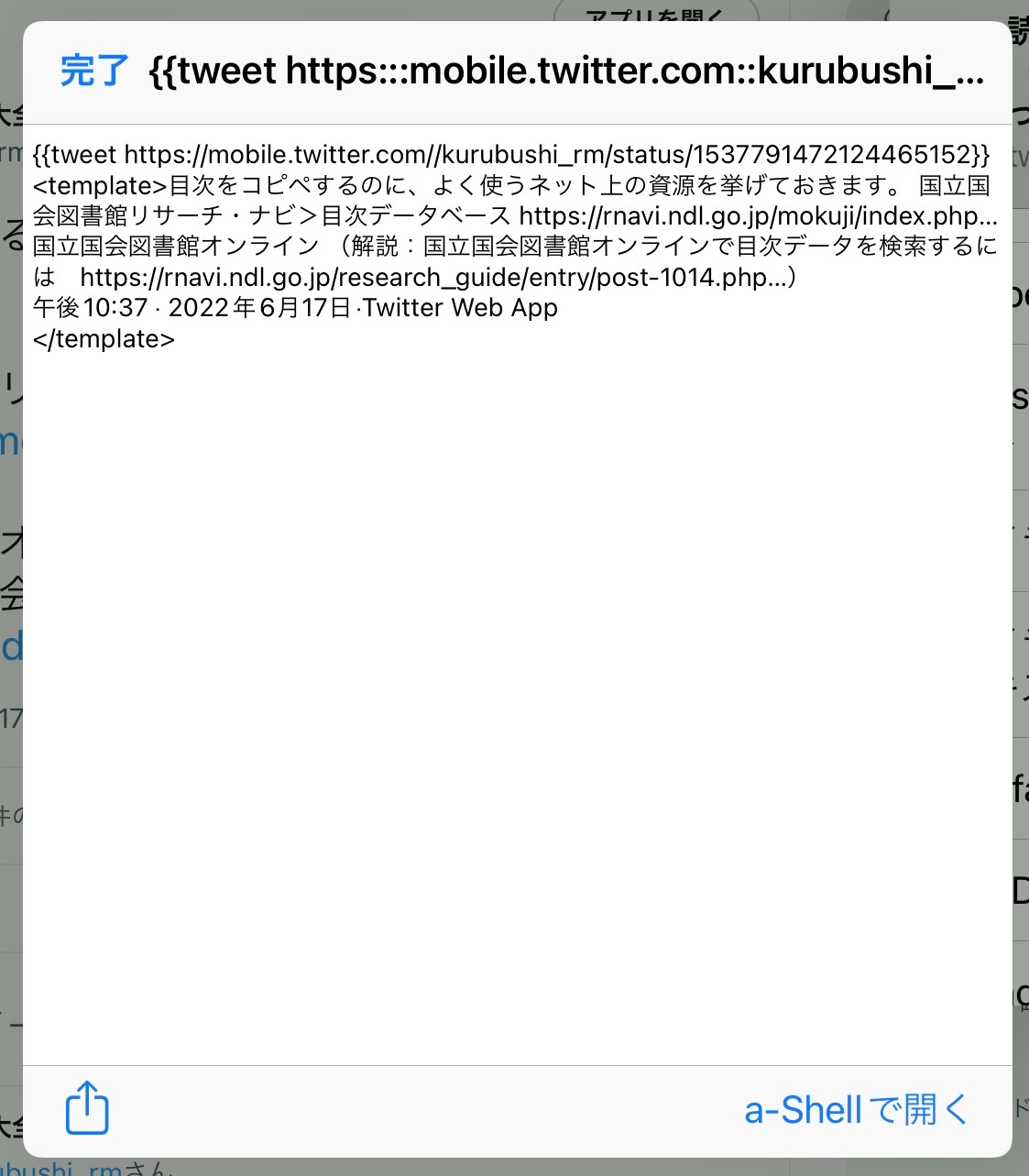Tap 完了 to close the preview
The height and width of the screenshot is (1176, 1029).
93,71
